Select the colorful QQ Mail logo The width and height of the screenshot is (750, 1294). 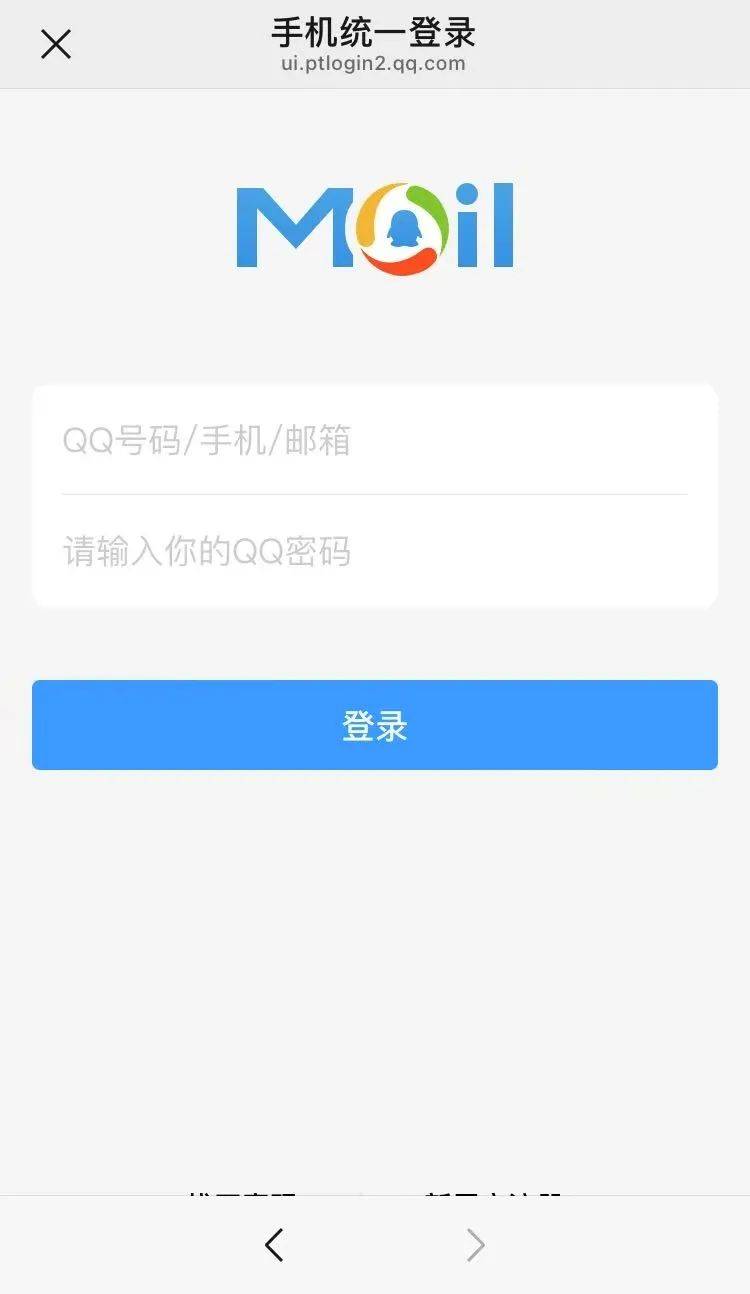(x=375, y=226)
